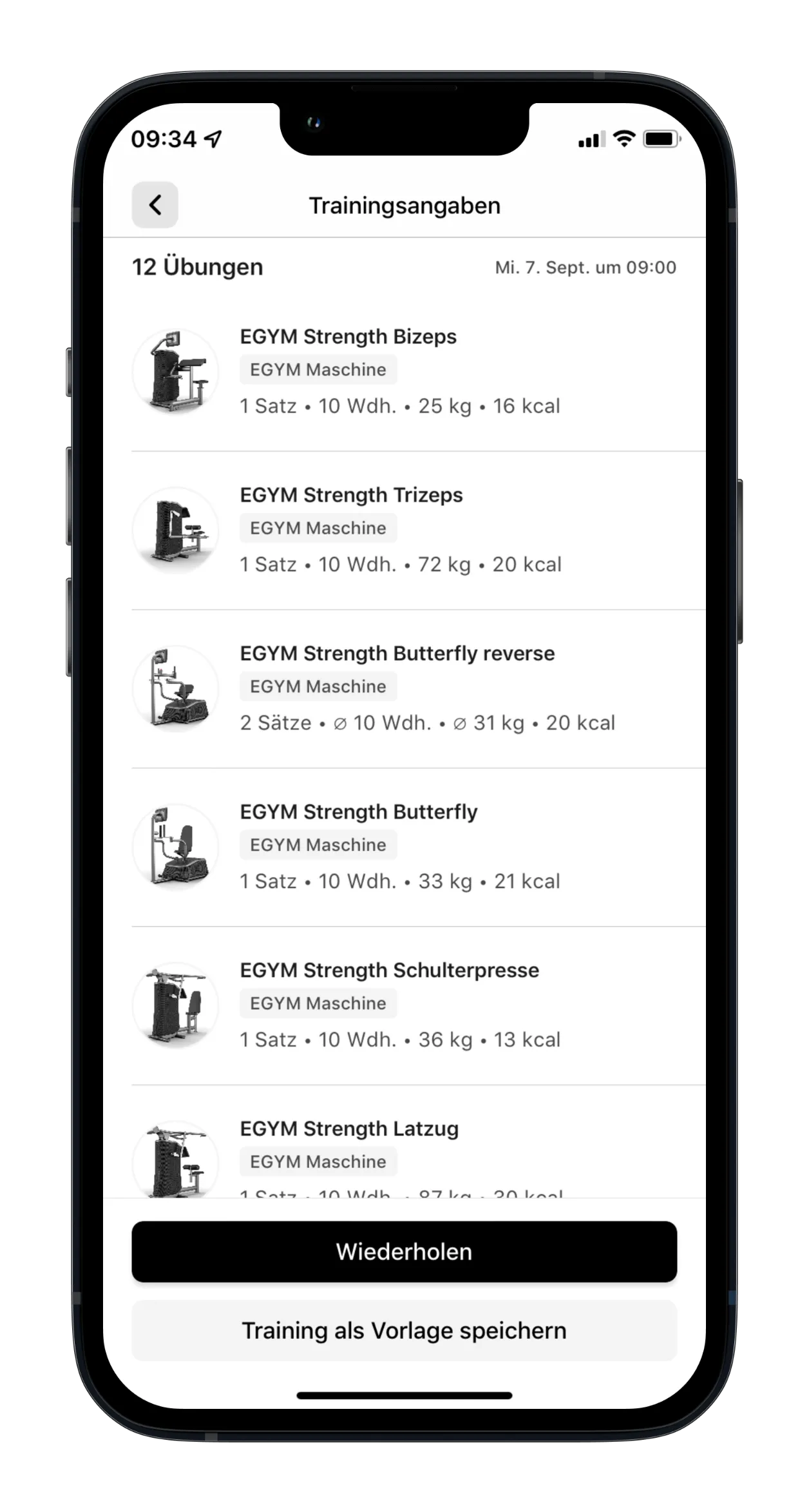Open EGYM Strength Trizeps exercise

[399, 530]
